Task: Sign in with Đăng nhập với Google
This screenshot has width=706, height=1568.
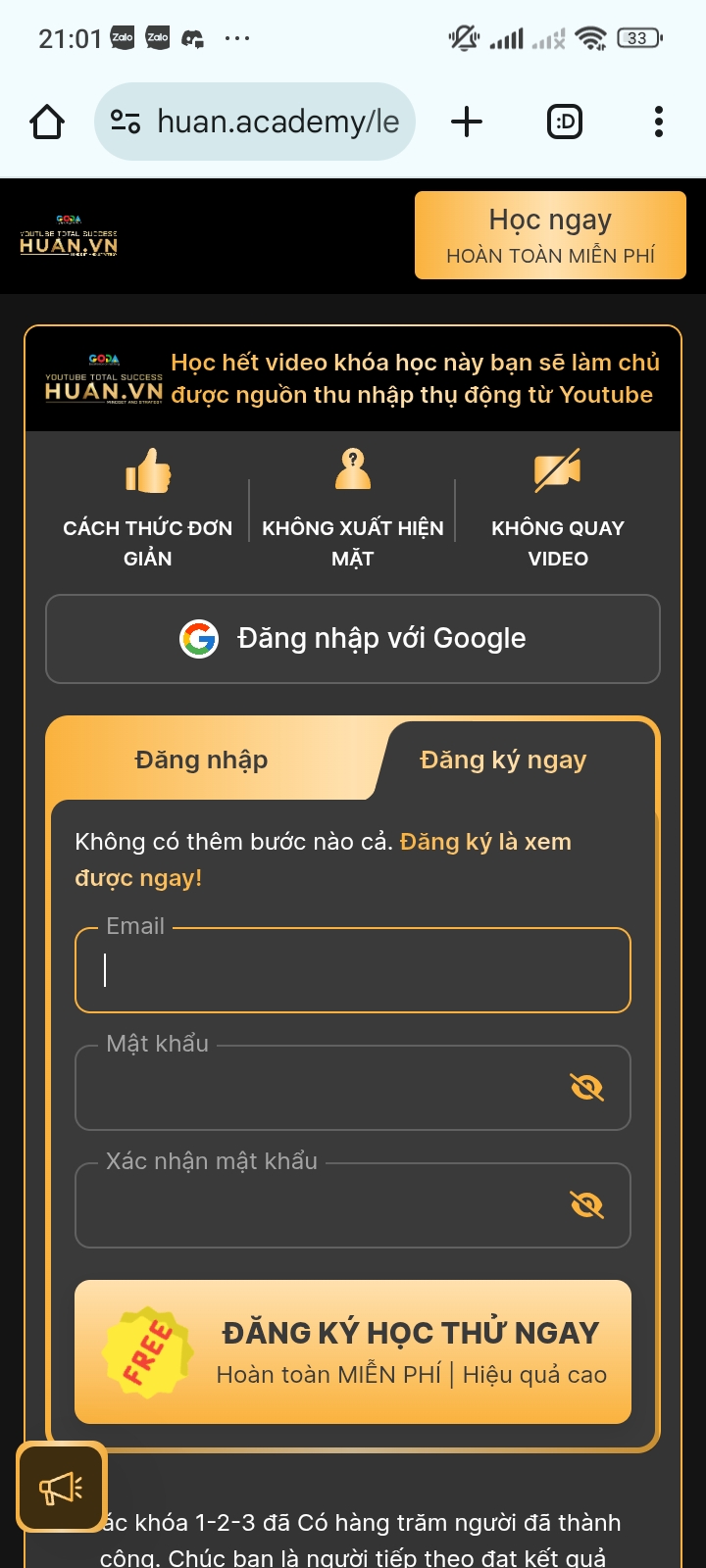Action: [353, 639]
